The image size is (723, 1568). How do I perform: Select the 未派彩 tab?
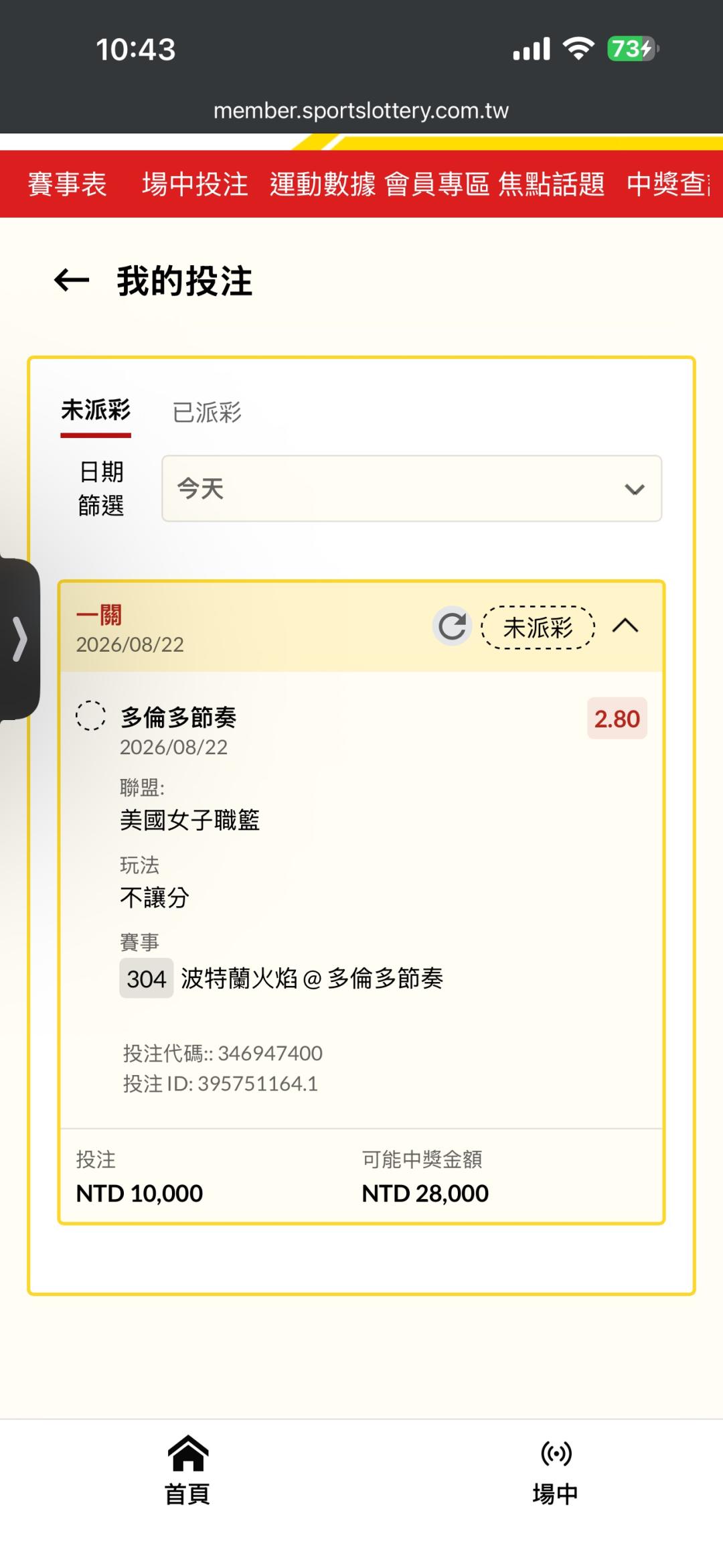pyautogui.click(x=96, y=410)
